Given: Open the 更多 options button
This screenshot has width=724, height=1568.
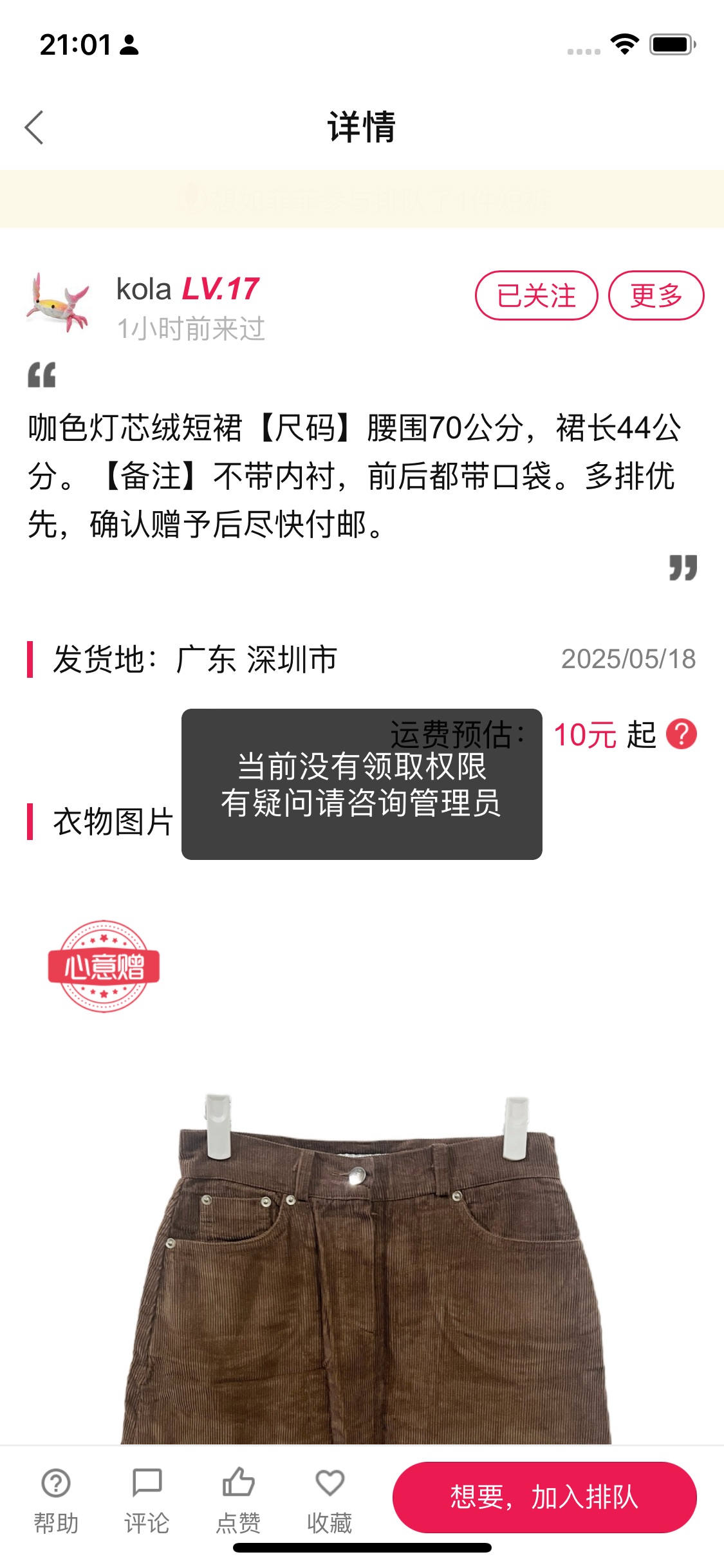Looking at the screenshot, I should pyautogui.click(x=656, y=295).
